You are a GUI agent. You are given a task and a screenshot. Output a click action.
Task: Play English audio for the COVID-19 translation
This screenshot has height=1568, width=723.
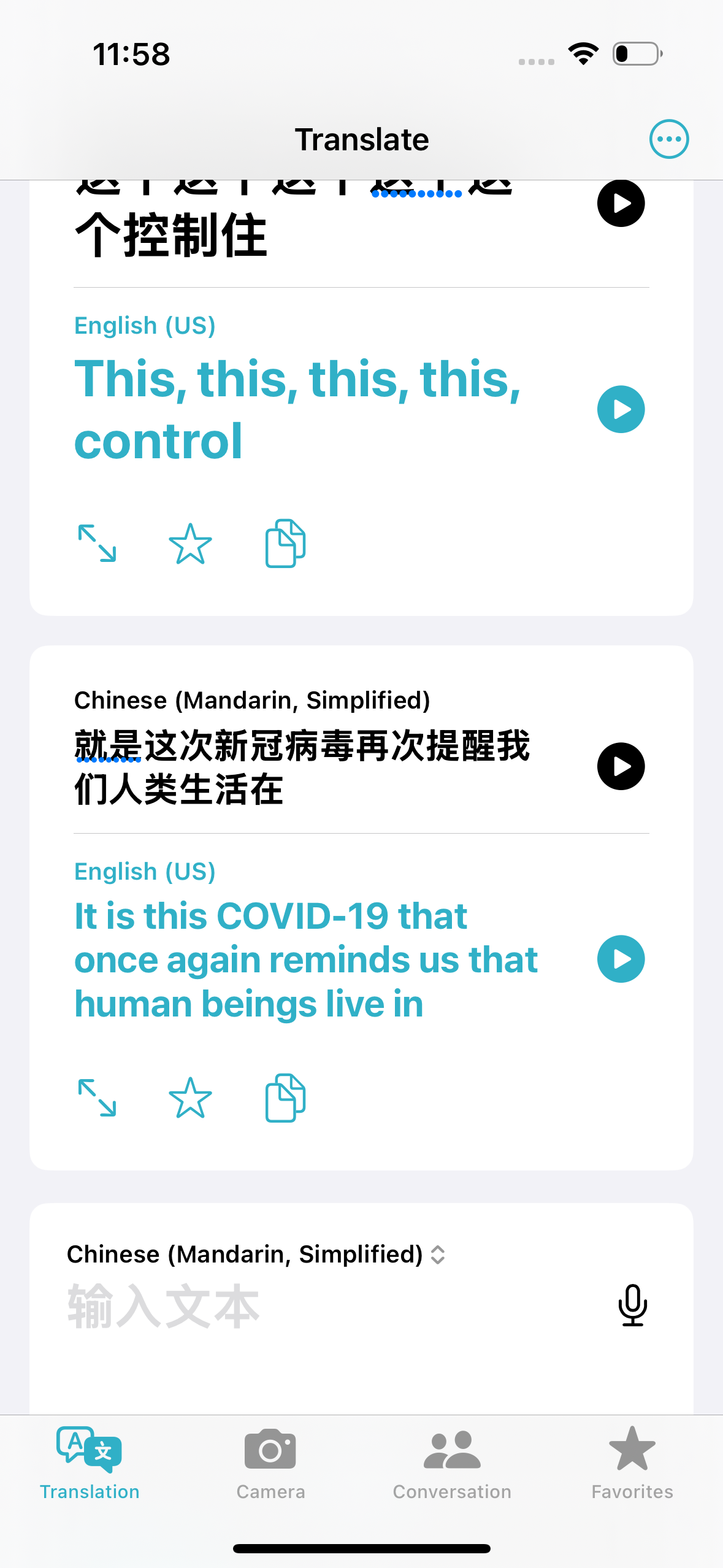click(x=621, y=959)
